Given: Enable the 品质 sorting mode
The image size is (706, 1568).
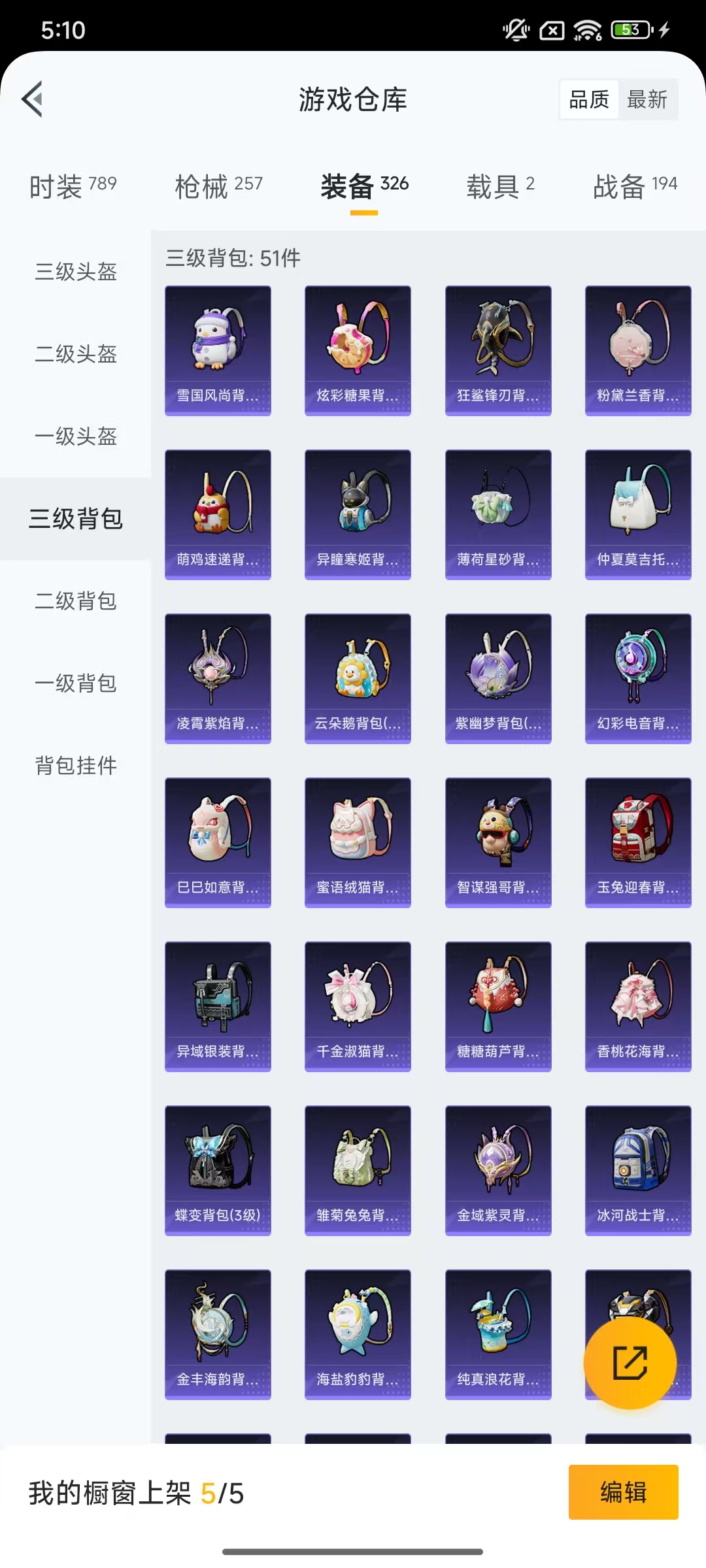Looking at the screenshot, I should (x=588, y=99).
